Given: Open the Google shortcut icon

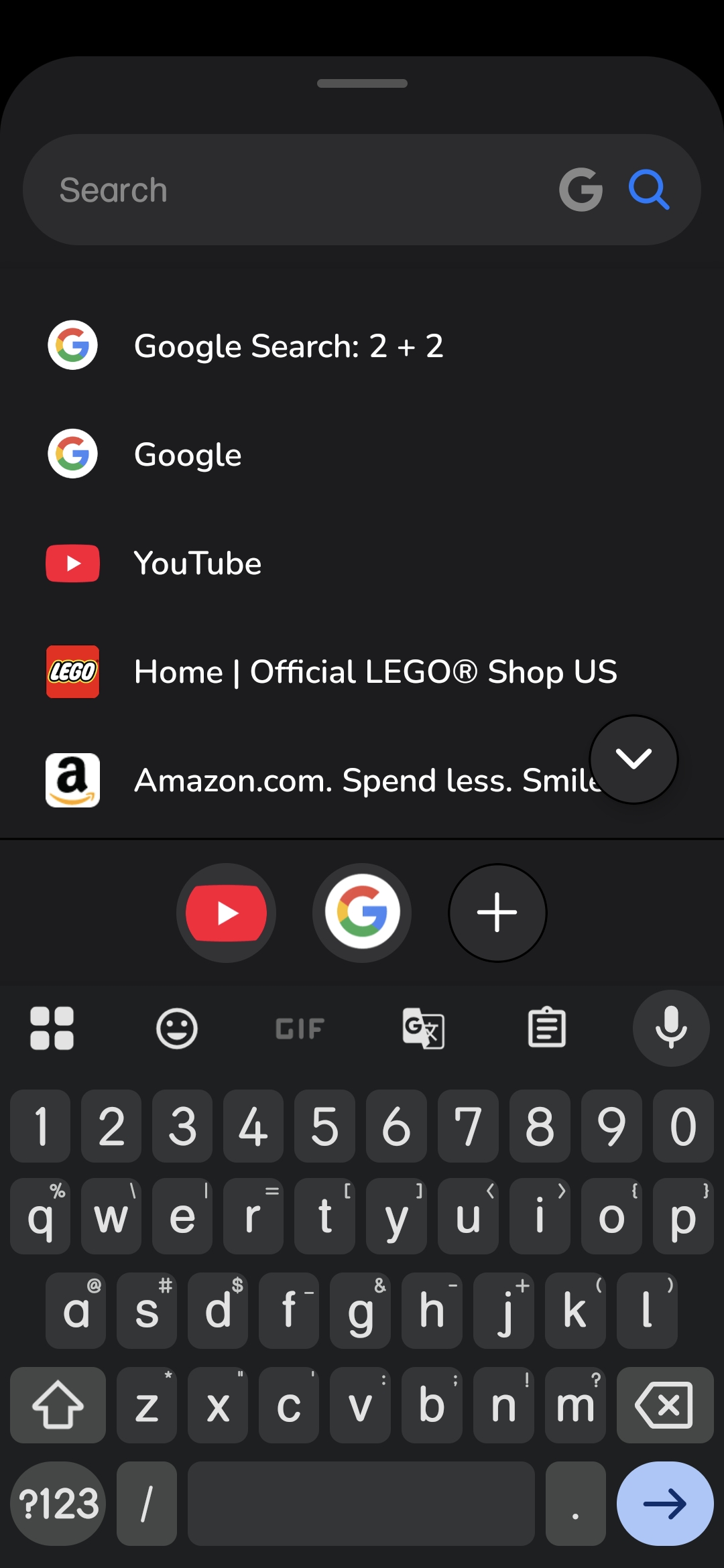Looking at the screenshot, I should pyautogui.click(x=361, y=913).
